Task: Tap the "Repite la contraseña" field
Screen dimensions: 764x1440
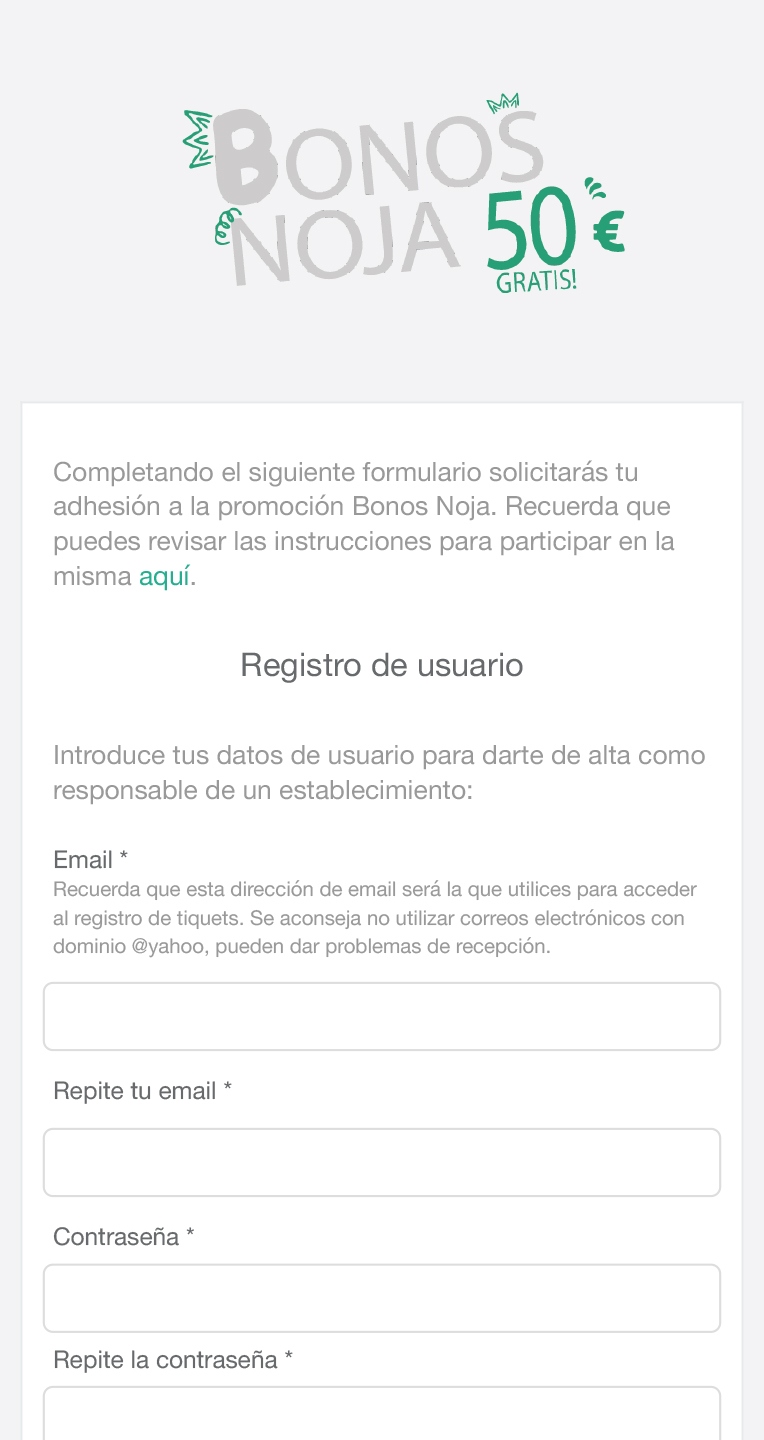Action: [382, 1414]
